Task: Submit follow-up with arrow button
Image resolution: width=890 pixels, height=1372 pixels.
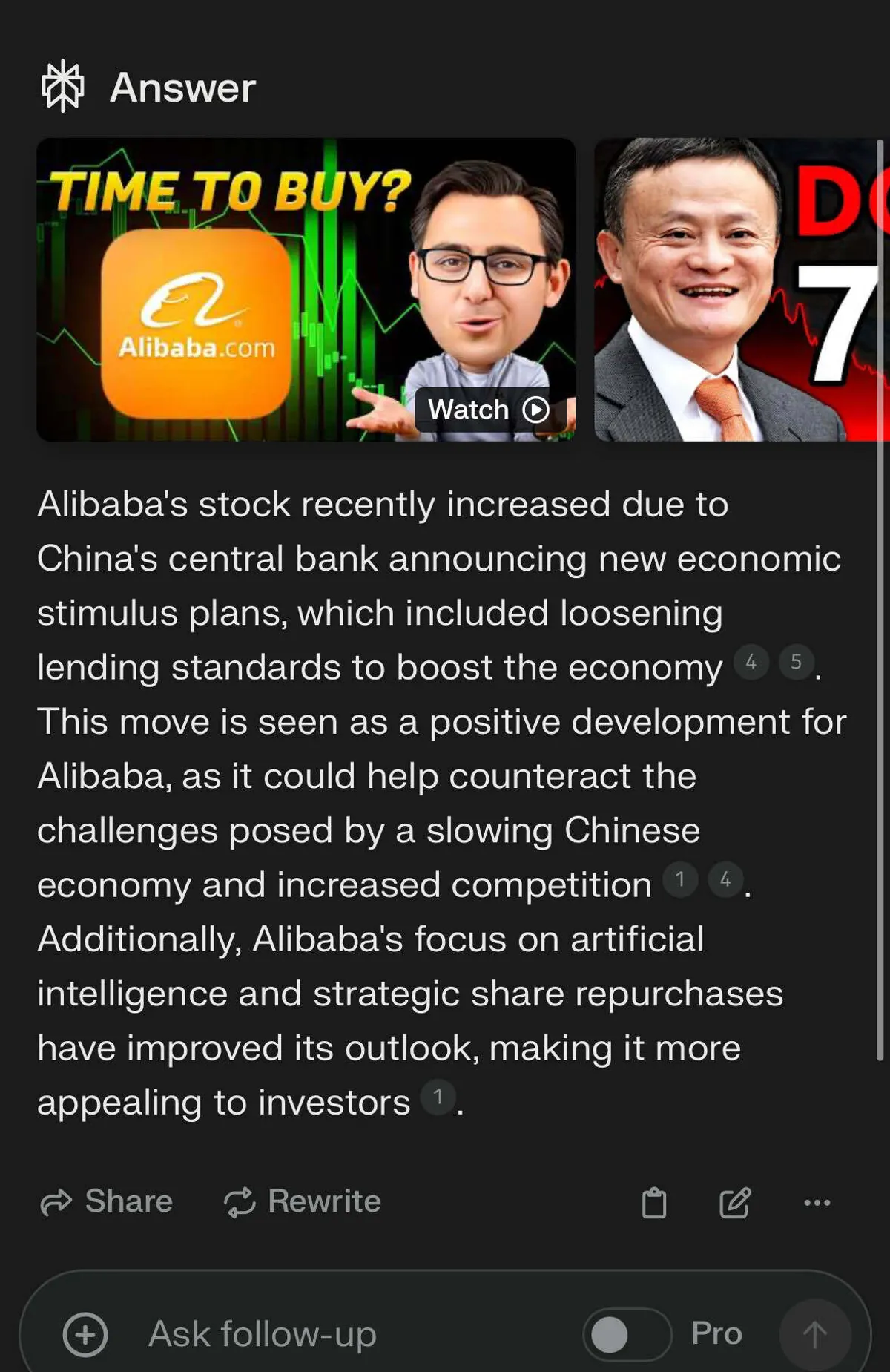Action: click(814, 1334)
